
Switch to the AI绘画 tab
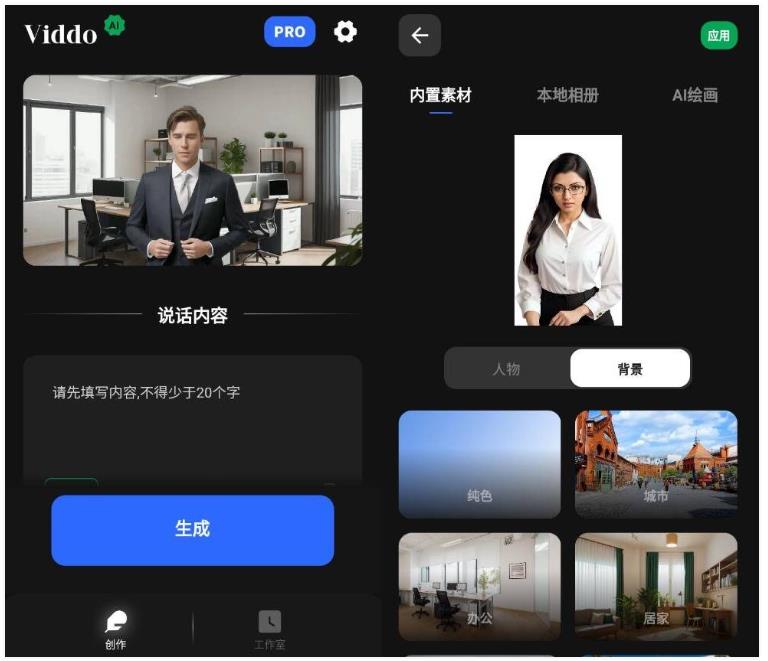695,96
